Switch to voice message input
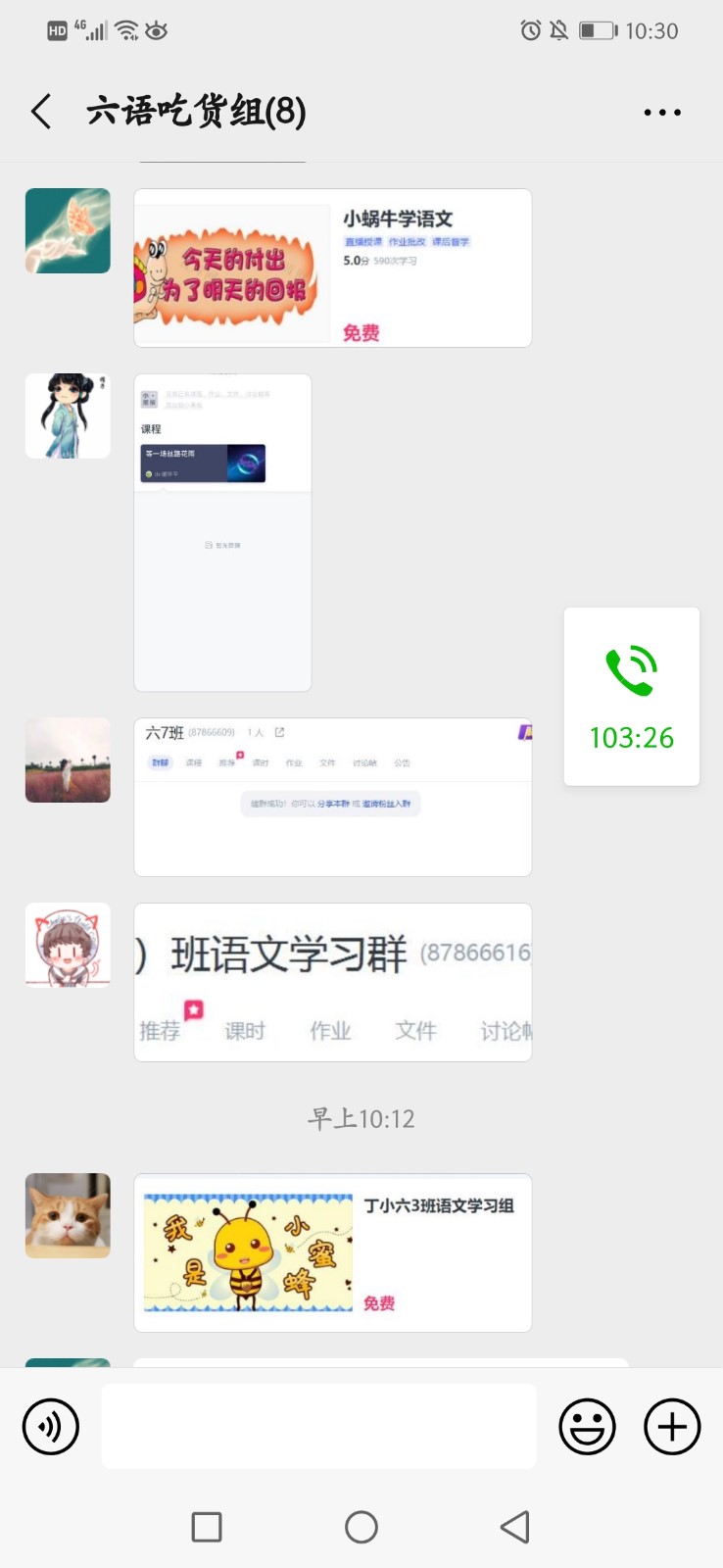Viewport: 723px width, 1568px height. (51, 1426)
